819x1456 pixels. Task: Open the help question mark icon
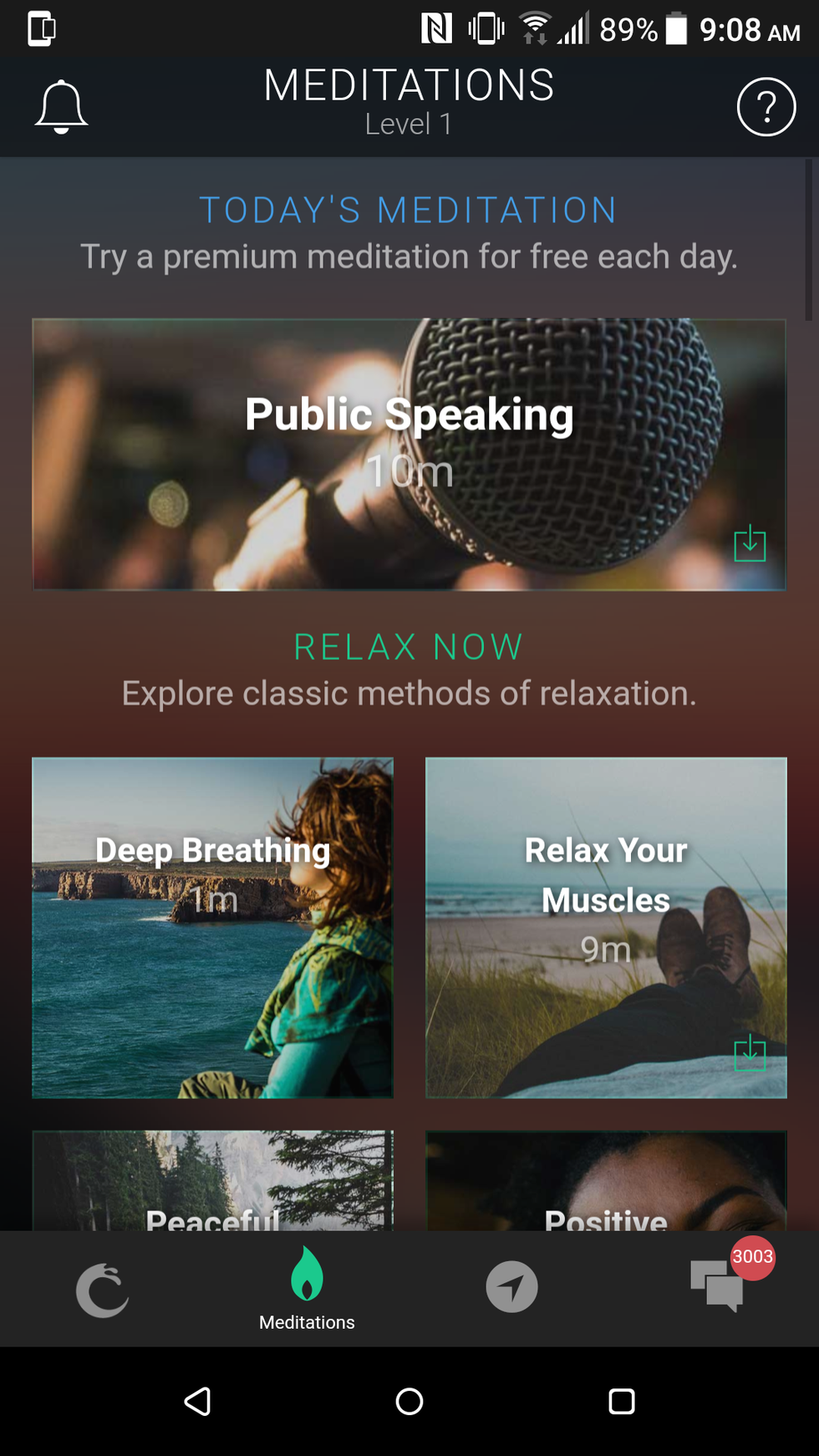[x=766, y=107]
